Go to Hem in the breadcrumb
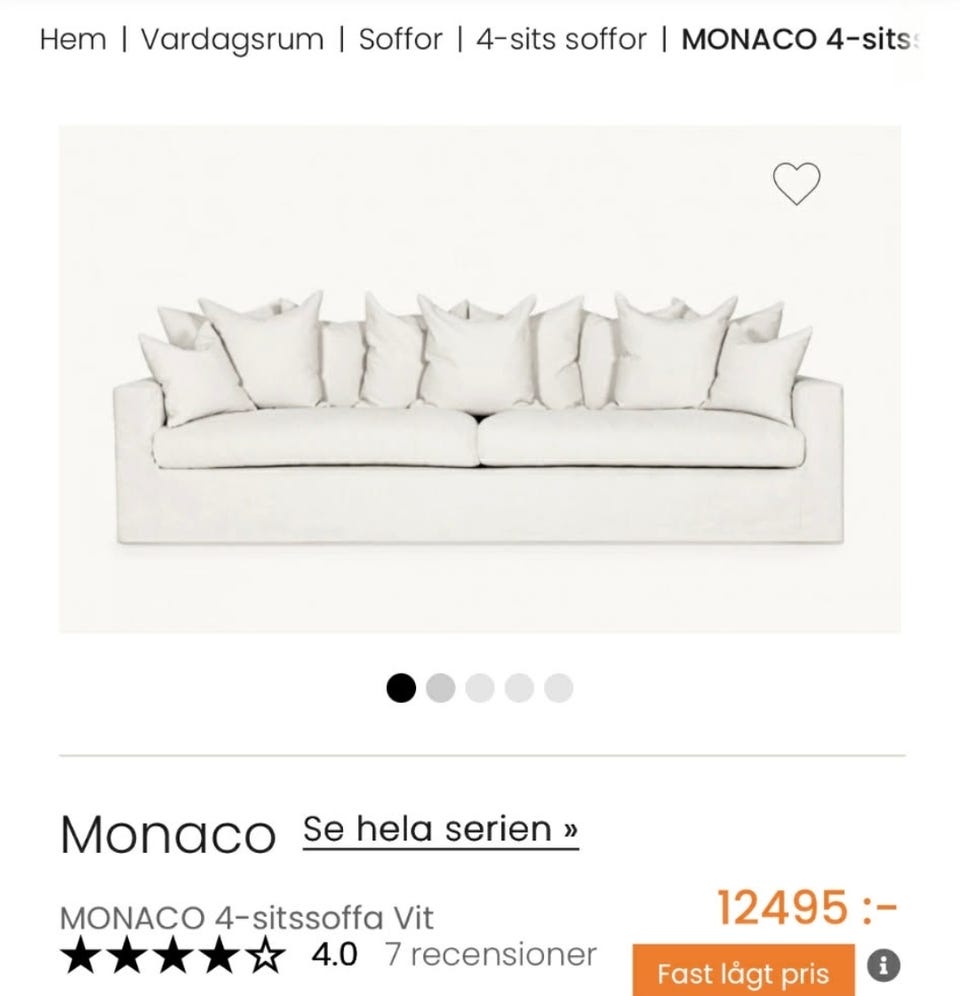The width and height of the screenshot is (960, 996). pyautogui.click(x=72, y=40)
